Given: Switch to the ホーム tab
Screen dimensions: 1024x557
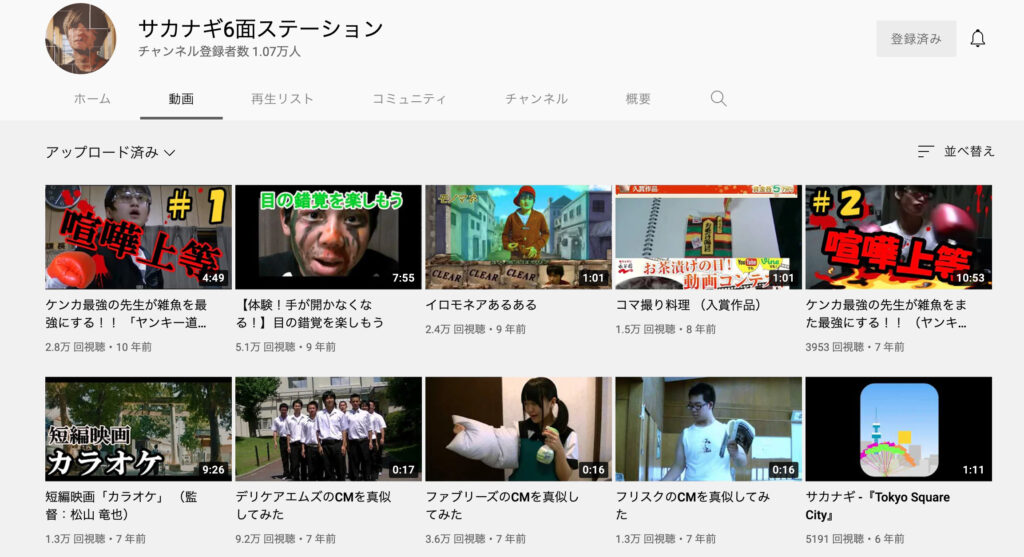Looking at the screenshot, I should coord(92,99).
